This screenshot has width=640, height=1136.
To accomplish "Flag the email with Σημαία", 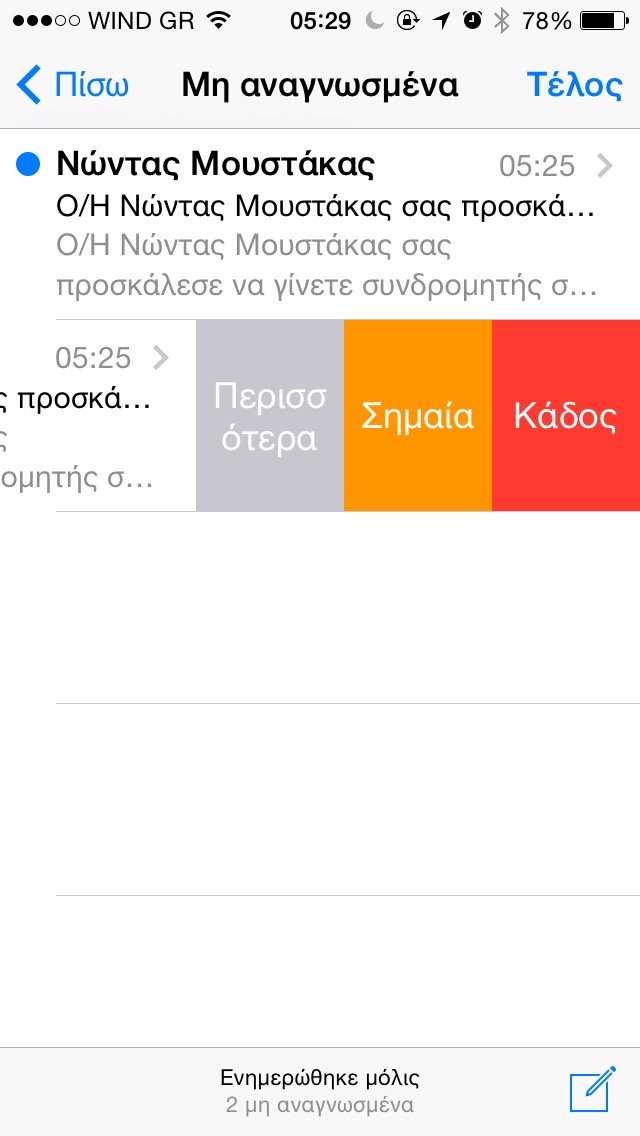I will click(x=418, y=416).
